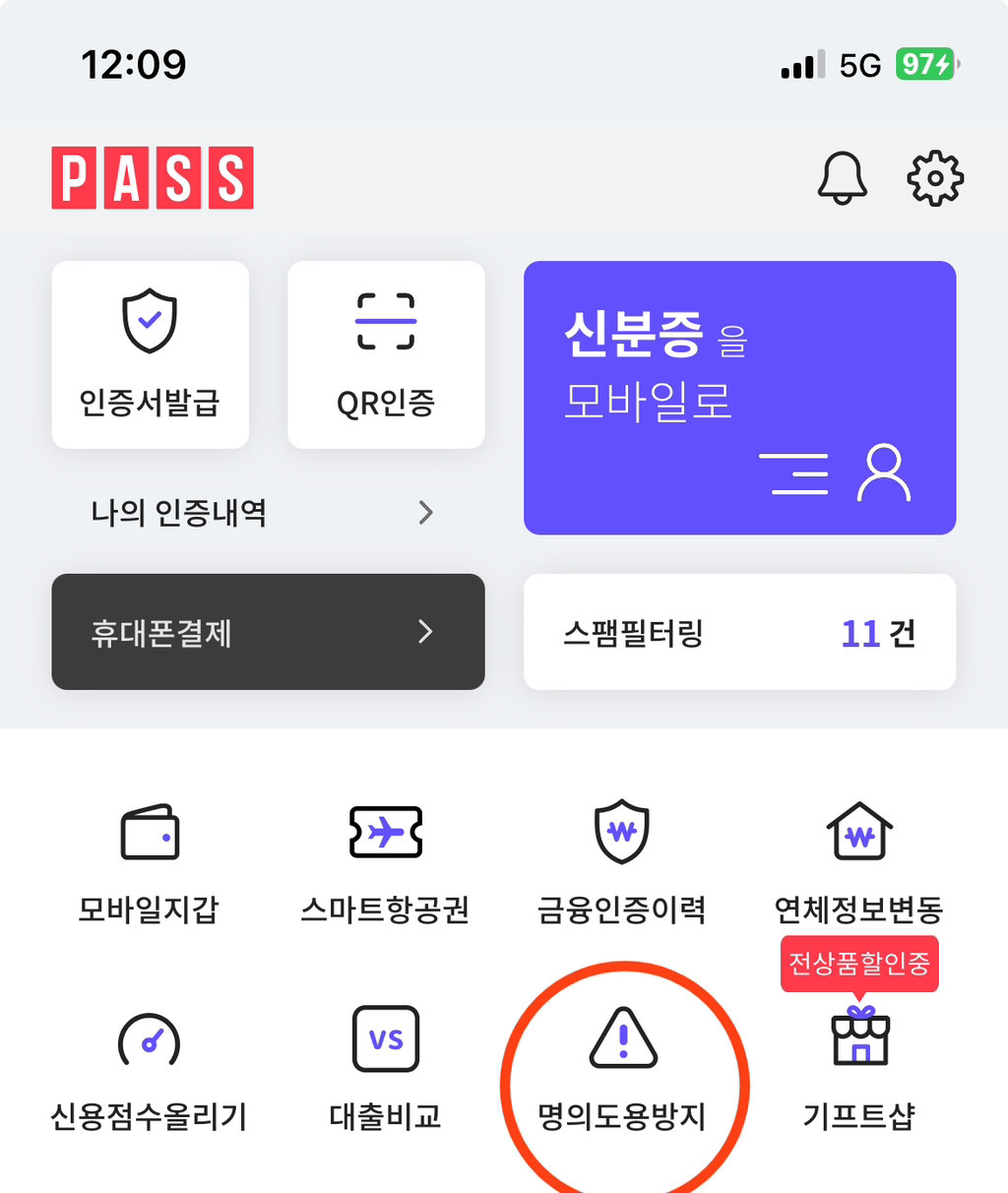Expand the 휴대폰결제 payment section

(267, 632)
